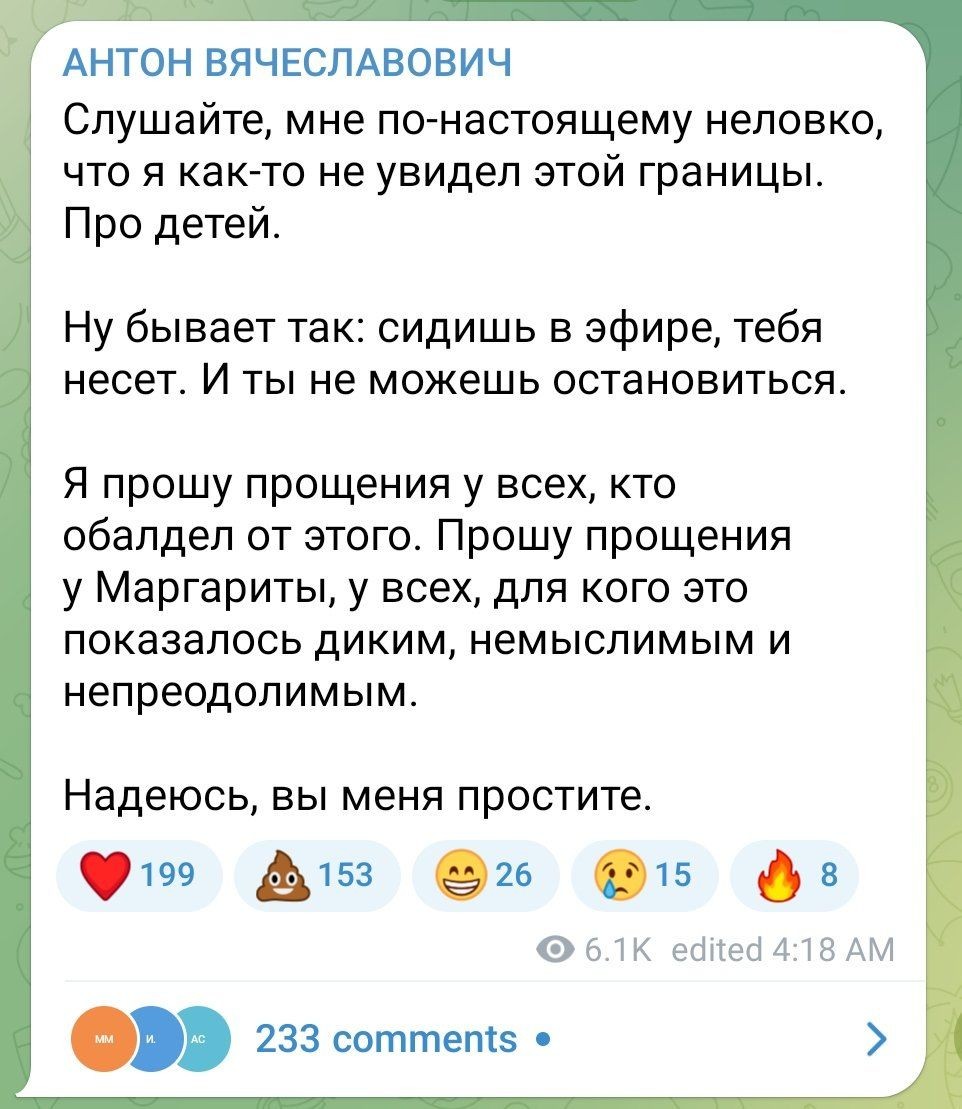The height and width of the screenshot is (1109, 962).
Task: Add a heart reaction with 199 votes
Action: coord(138,875)
